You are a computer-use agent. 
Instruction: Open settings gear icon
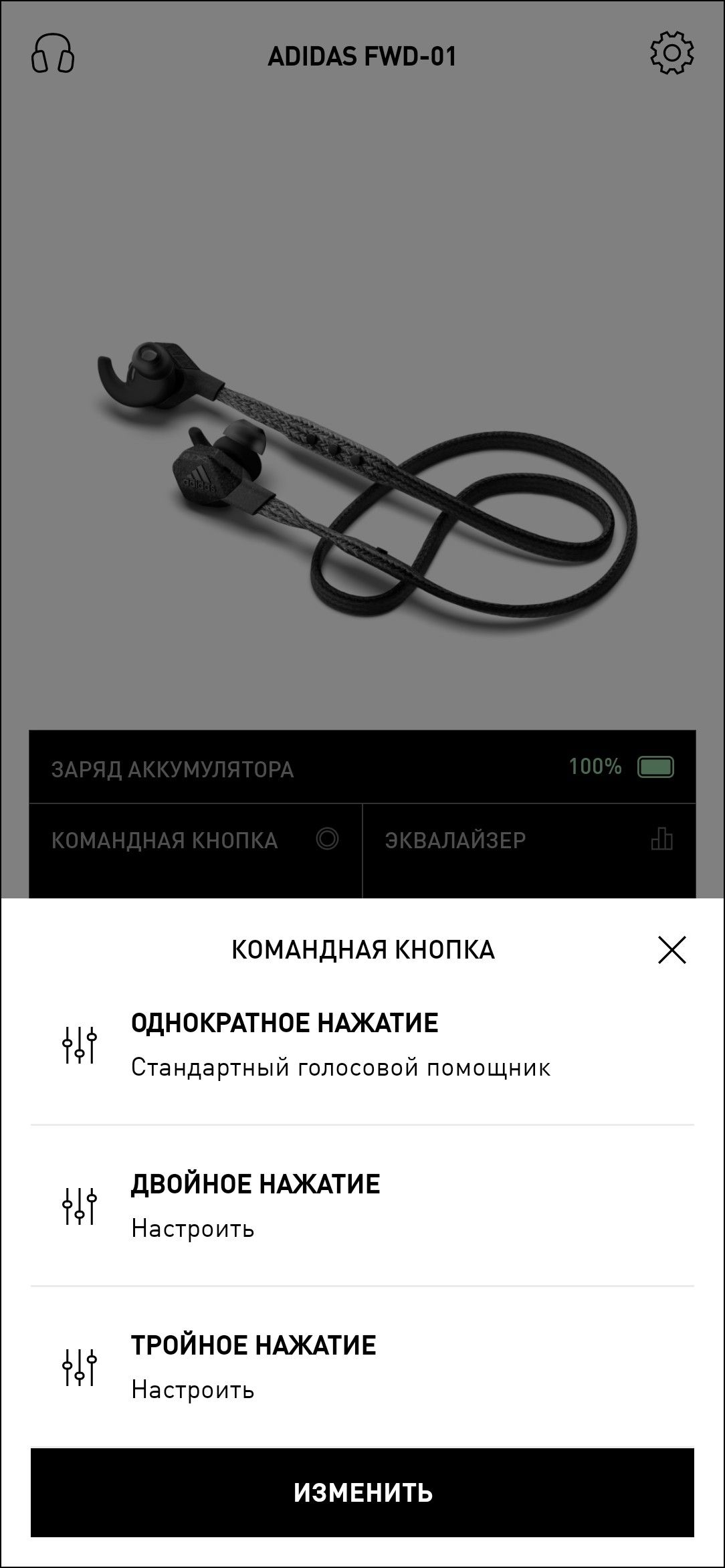coord(671,53)
